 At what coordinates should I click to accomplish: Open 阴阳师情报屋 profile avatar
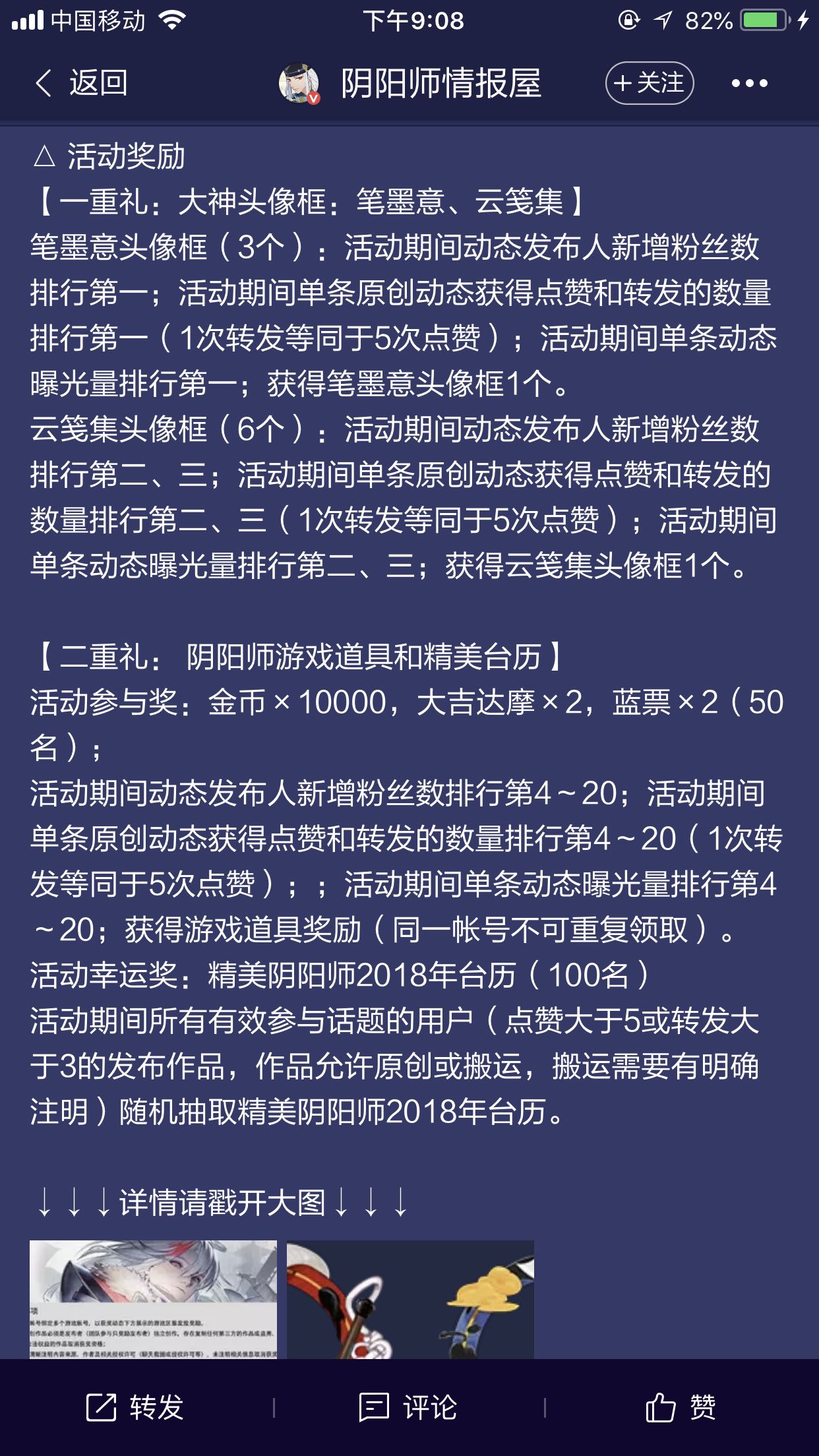coord(300,84)
